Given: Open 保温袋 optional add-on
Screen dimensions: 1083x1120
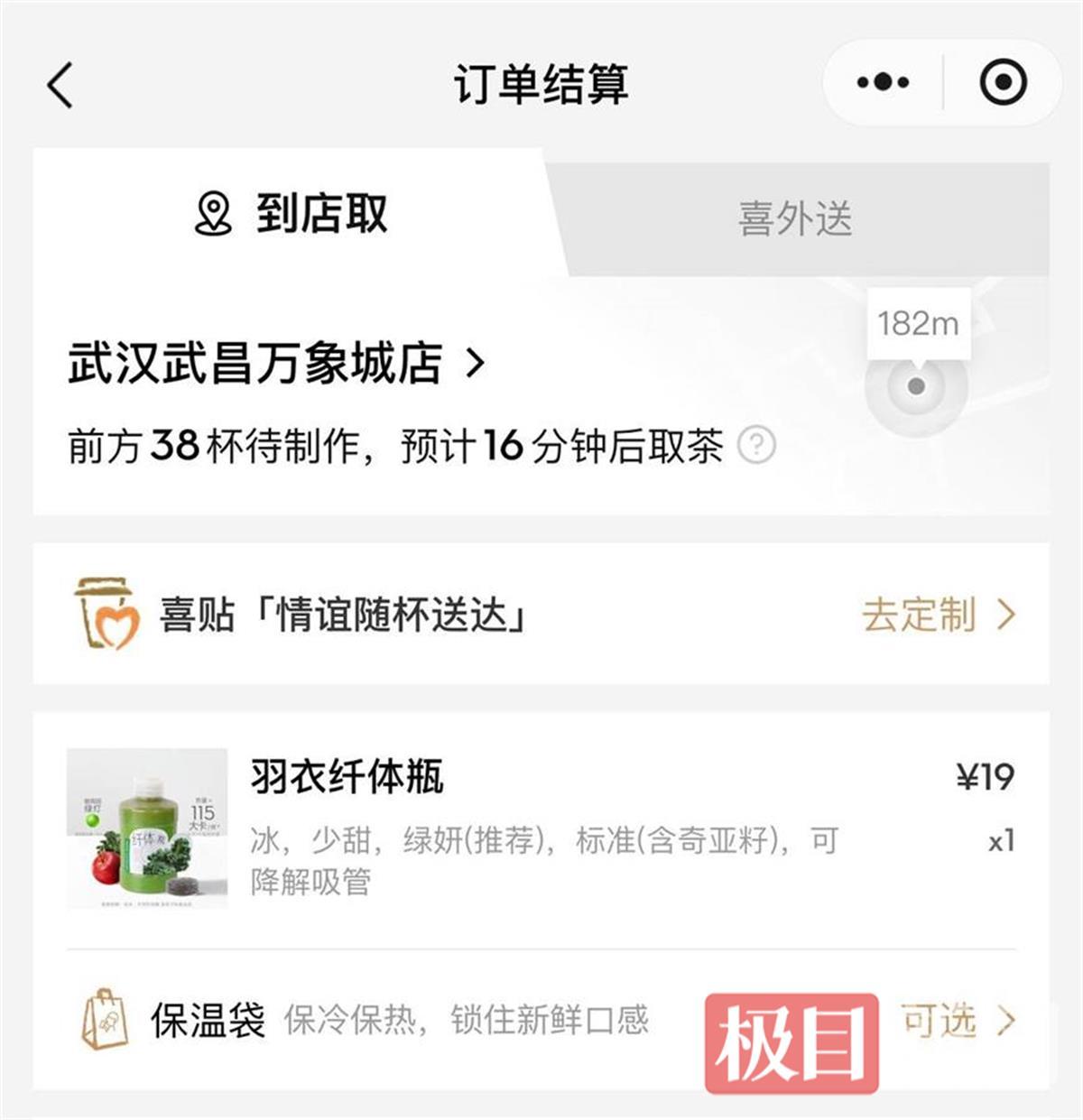Looking at the screenshot, I should coord(957,1021).
